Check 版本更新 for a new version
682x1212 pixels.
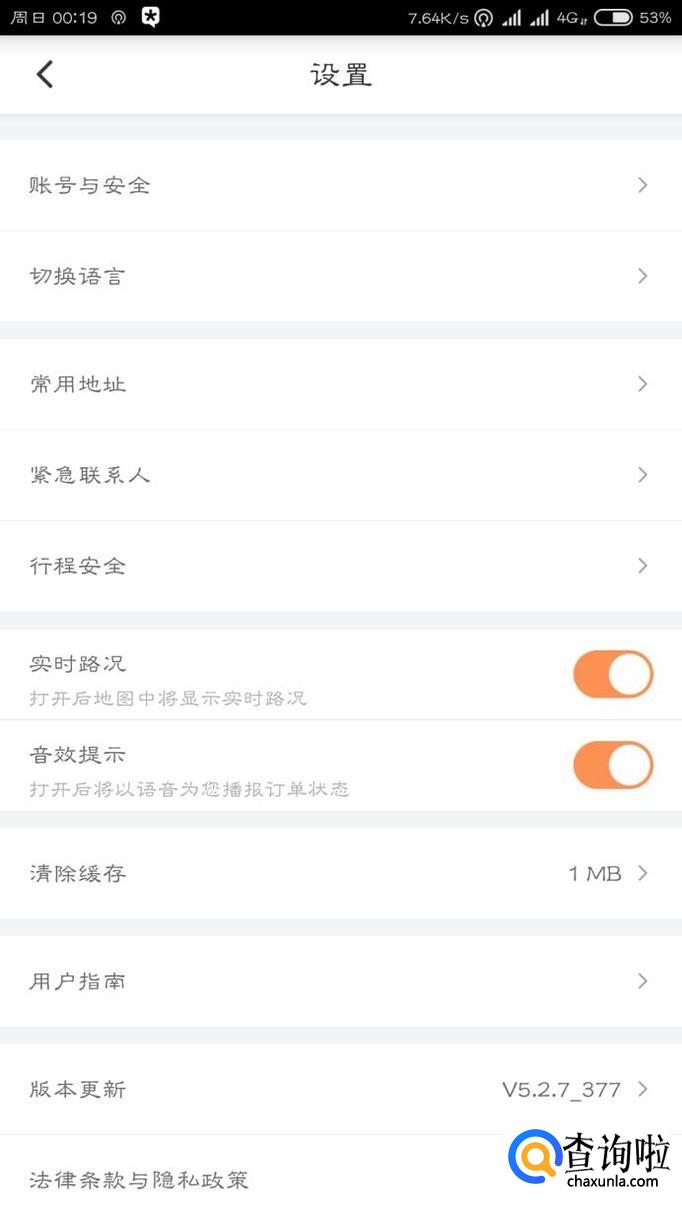(x=340, y=1089)
